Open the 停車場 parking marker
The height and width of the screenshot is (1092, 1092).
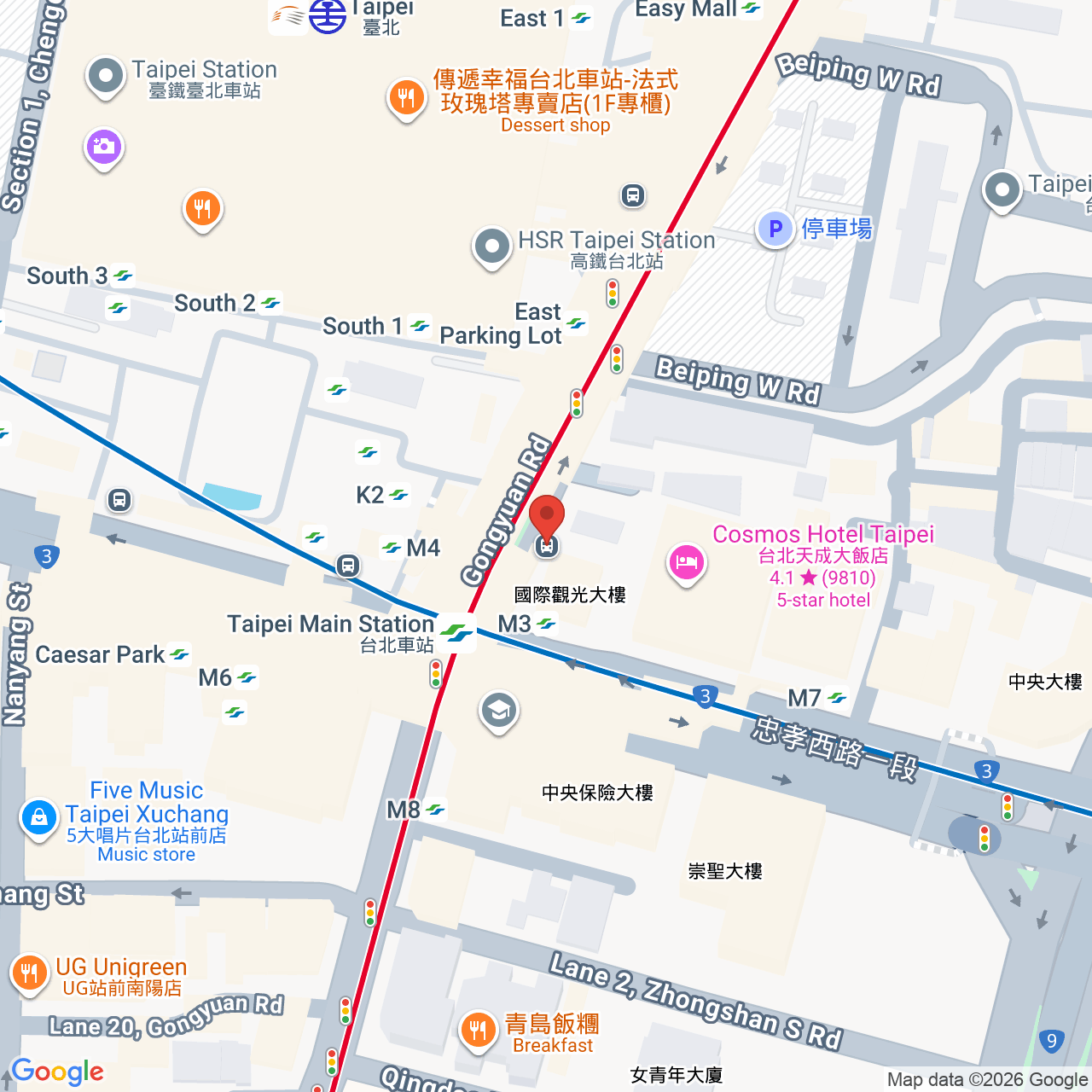click(x=775, y=229)
